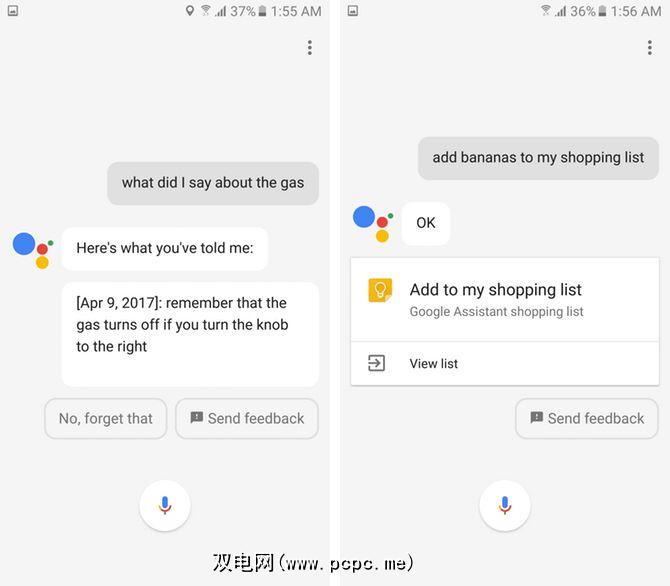The width and height of the screenshot is (670, 586).
Task: Tap microphone under the shopping list conversation
Action: [505, 505]
